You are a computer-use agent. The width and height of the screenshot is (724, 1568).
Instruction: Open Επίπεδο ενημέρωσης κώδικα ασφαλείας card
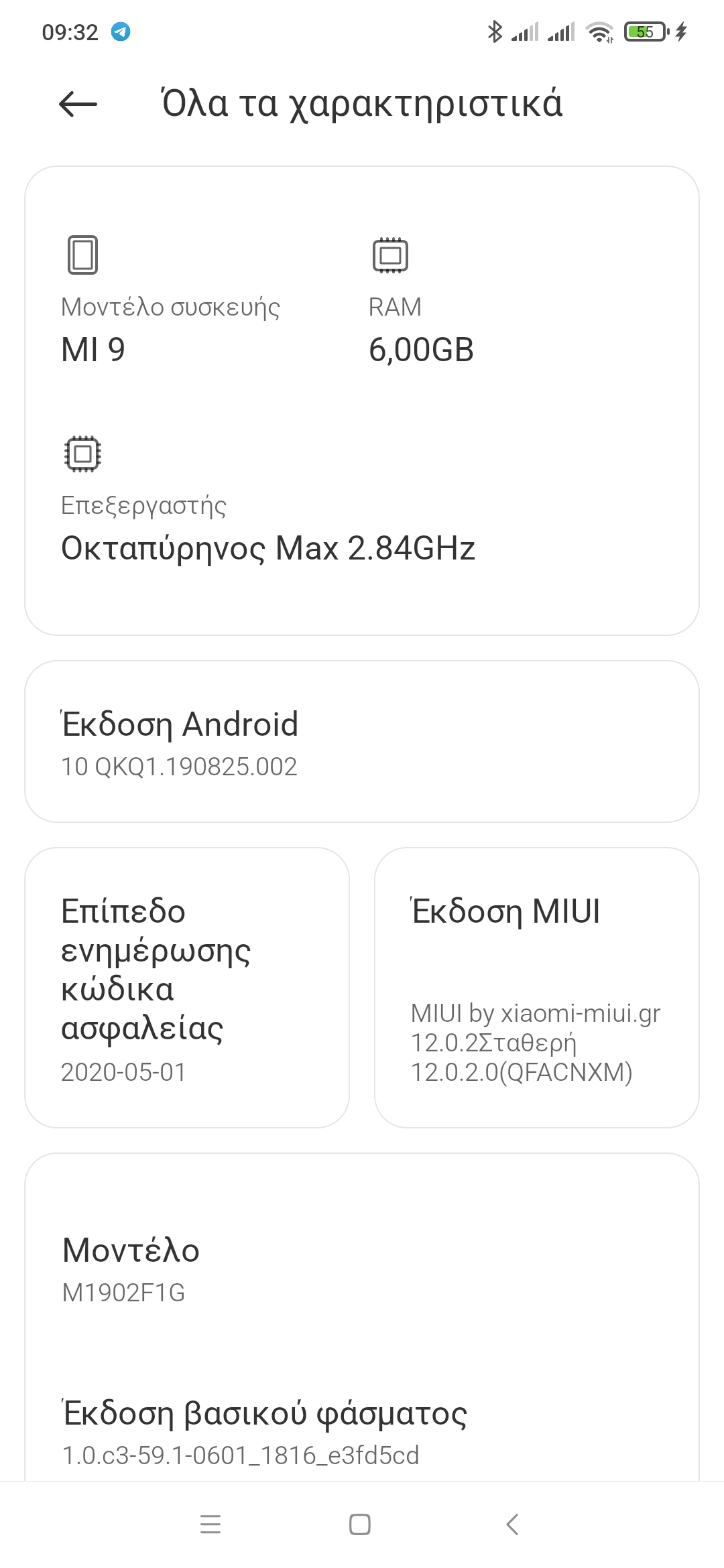tap(187, 988)
